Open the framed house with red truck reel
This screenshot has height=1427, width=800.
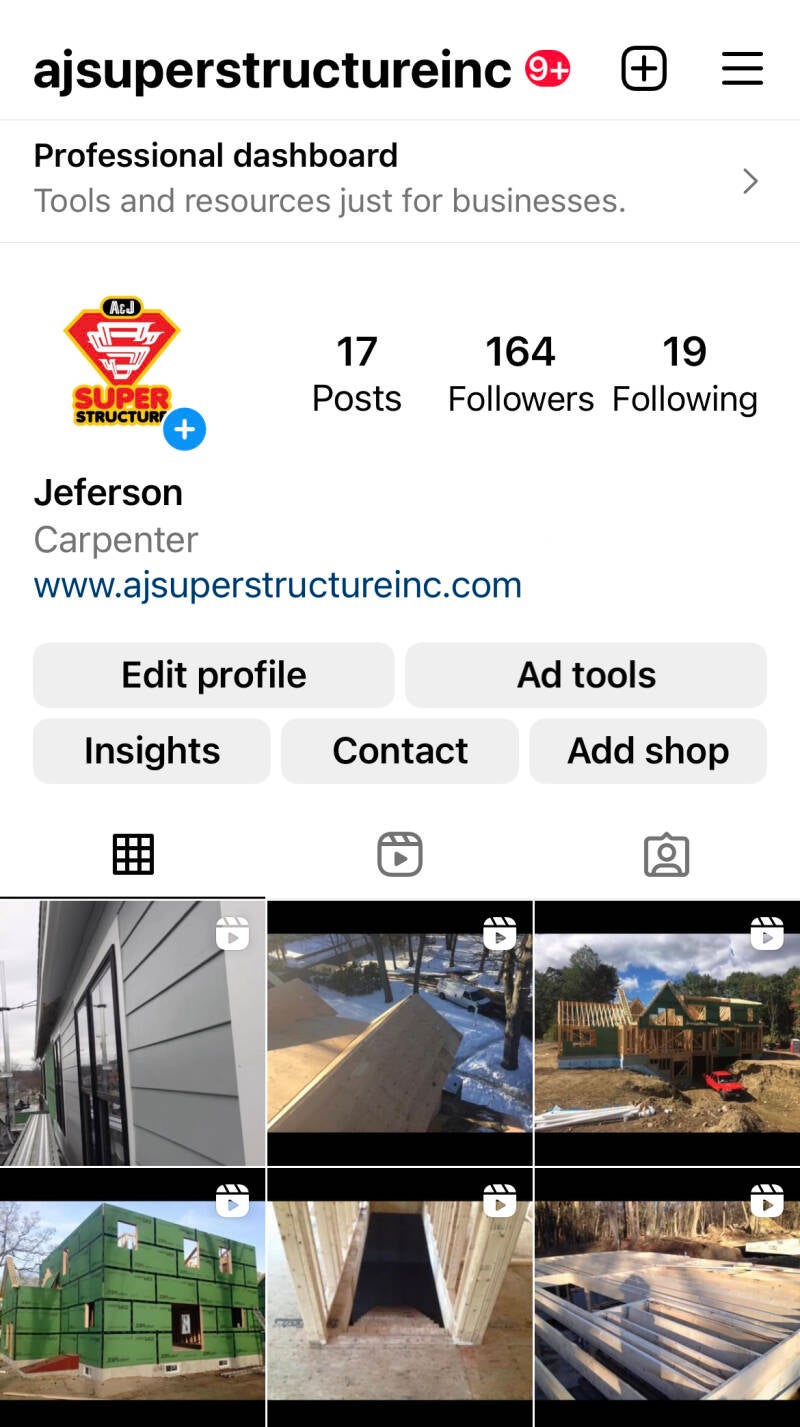point(667,1033)
